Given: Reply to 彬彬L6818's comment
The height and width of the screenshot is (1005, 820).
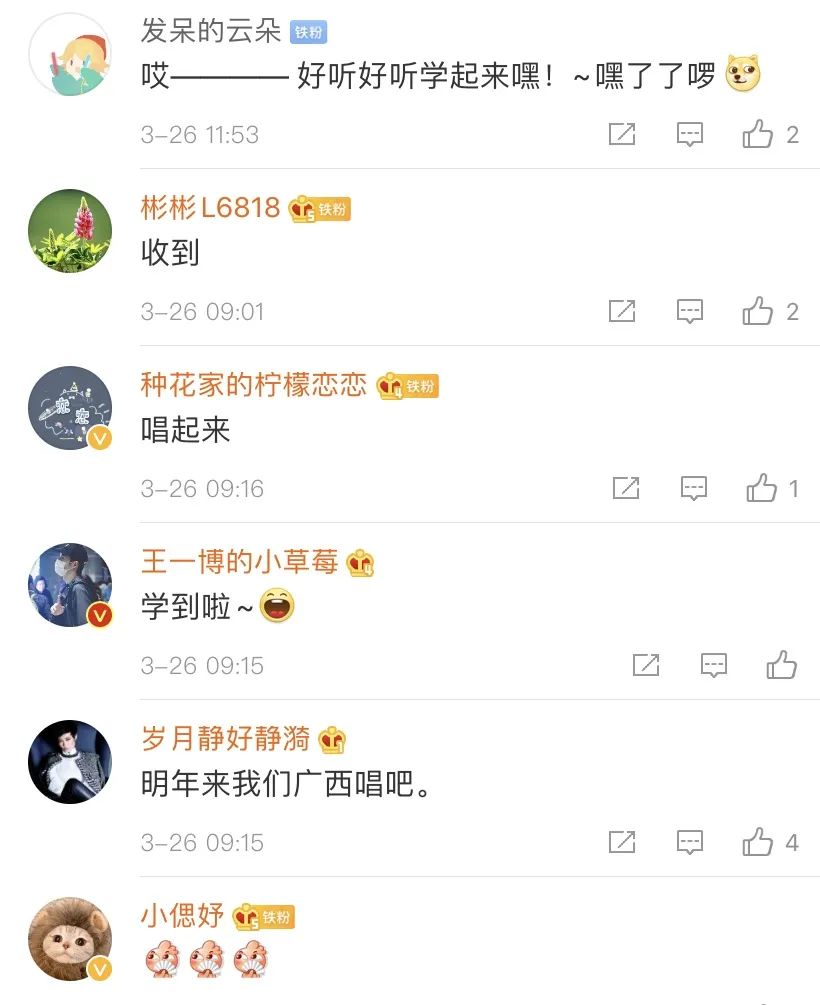Looking at the screenshot, I should [690, 311].
